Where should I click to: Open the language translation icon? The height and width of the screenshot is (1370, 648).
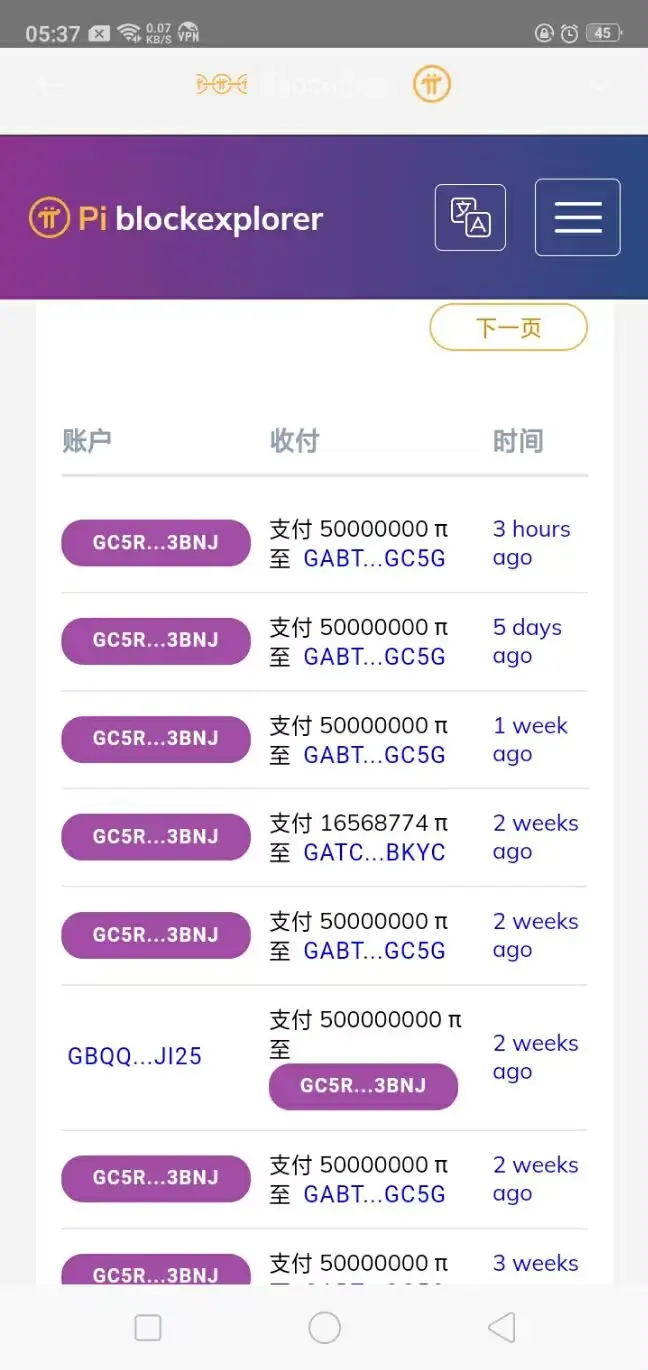click(470, 217)
